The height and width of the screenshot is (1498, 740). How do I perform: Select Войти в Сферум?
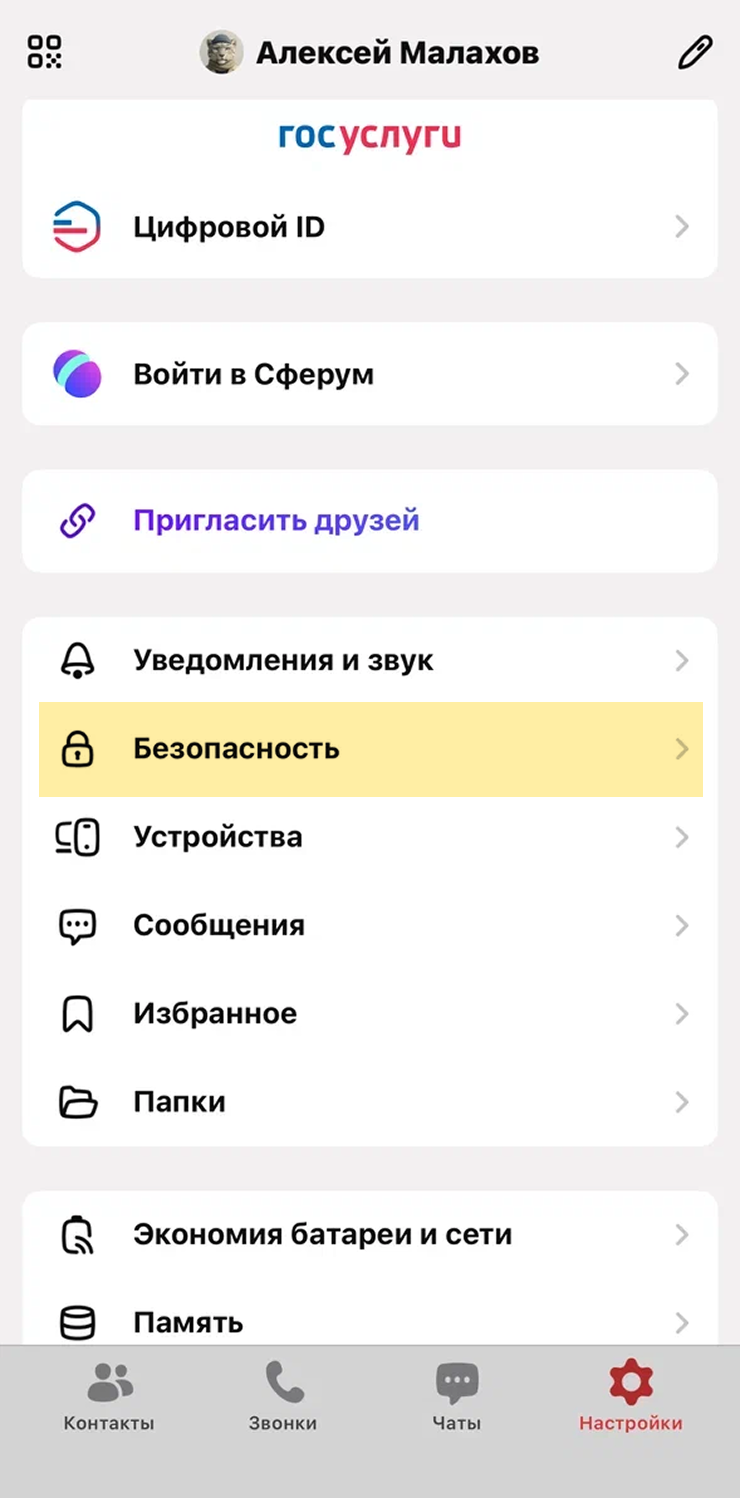(x=369, y=374)
